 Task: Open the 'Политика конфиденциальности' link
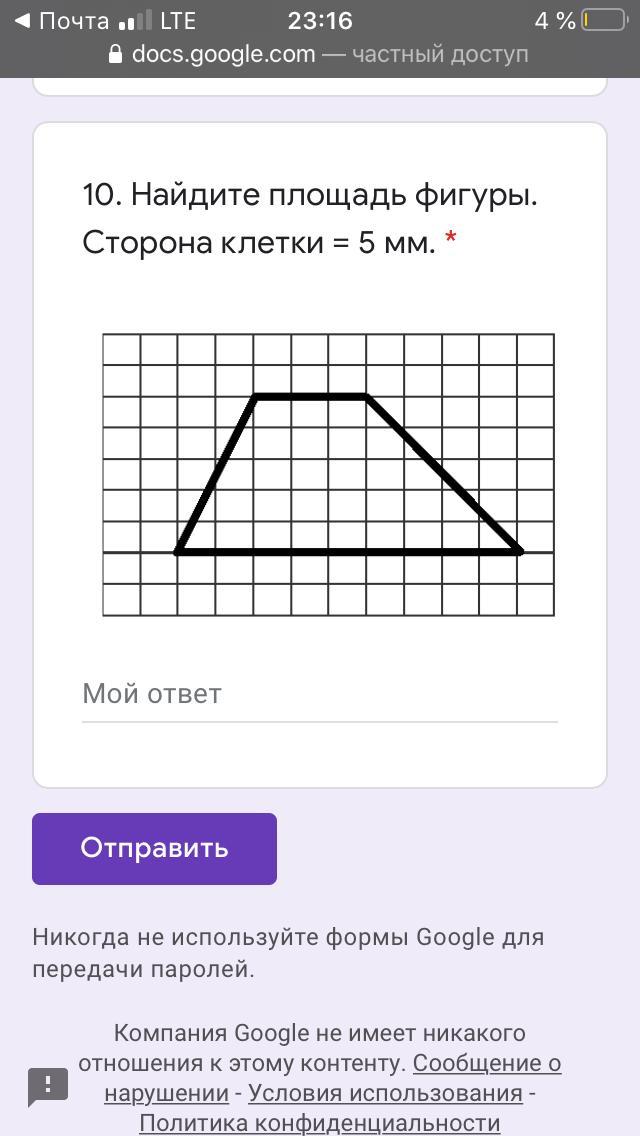click(319, 1123)
